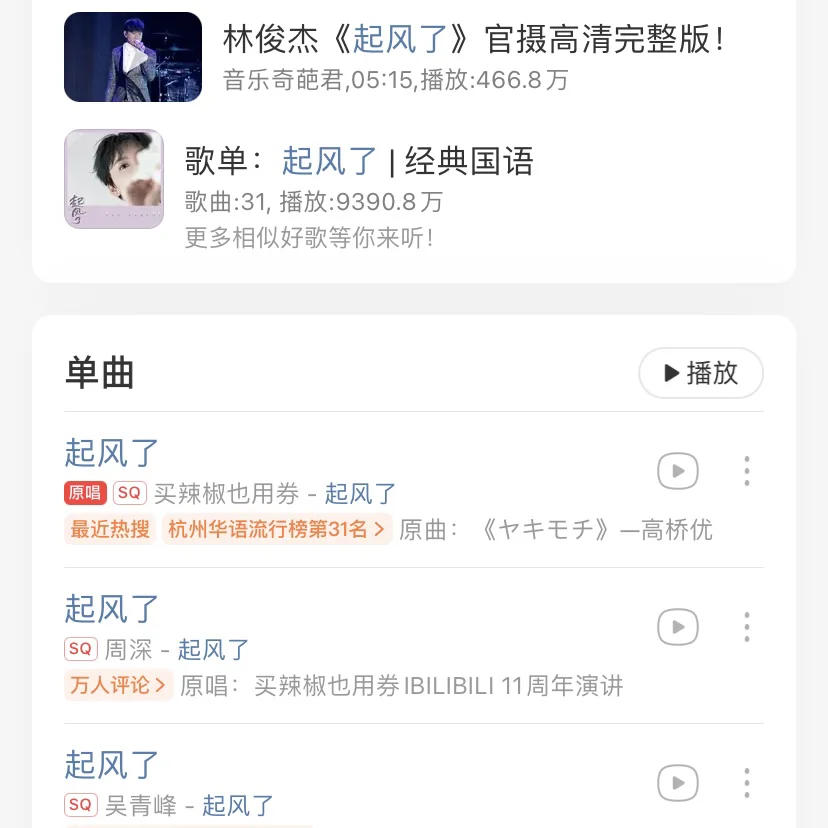Screen dimensions: 828x828
Task: View the 万人评论 comments for 周深's song
Action: pyautogui.click(x=118, y=685)
